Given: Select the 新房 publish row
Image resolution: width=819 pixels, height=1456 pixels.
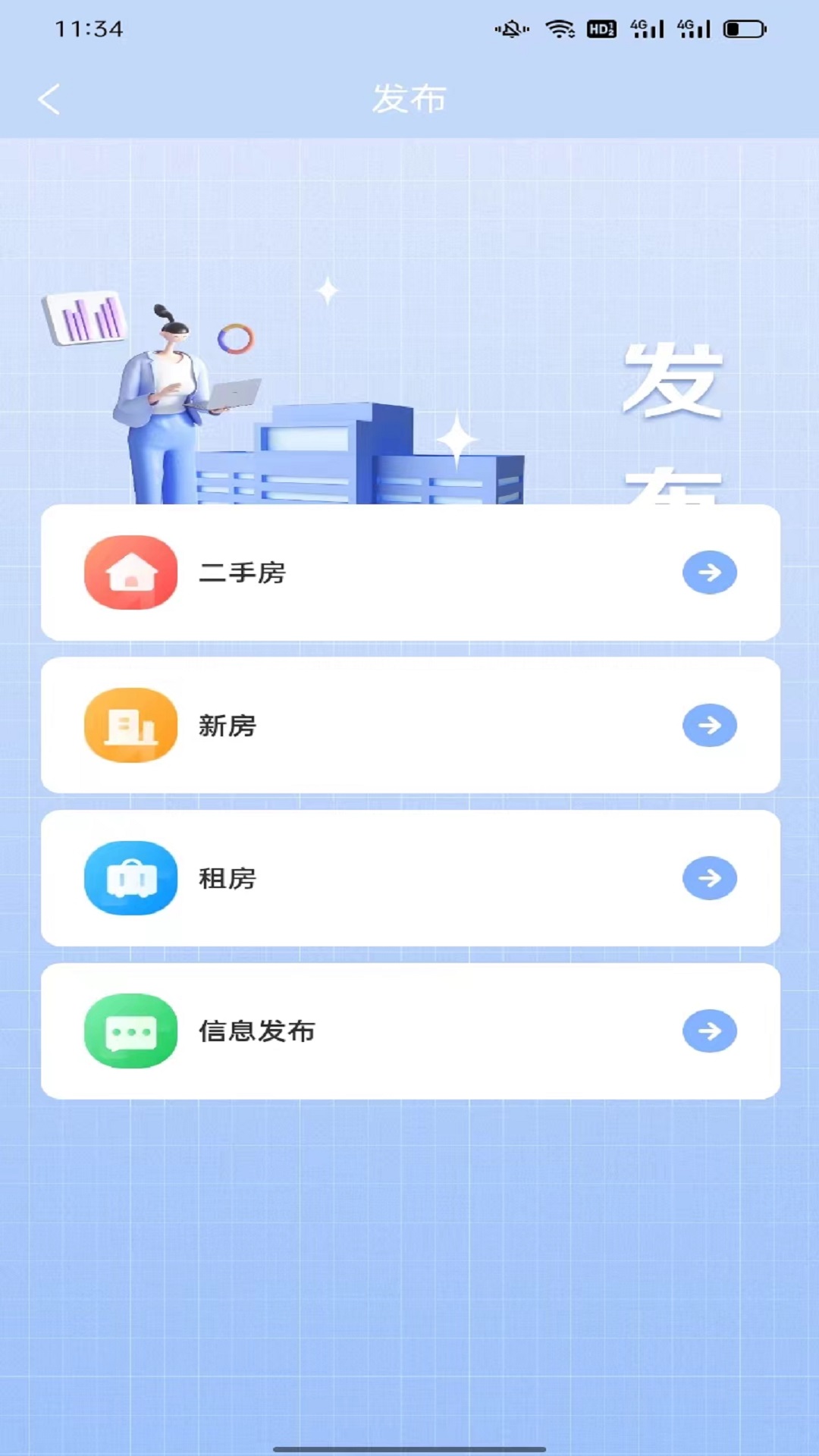Looking at the screenshot, I should pyautogui.click(x=410, y=725).
